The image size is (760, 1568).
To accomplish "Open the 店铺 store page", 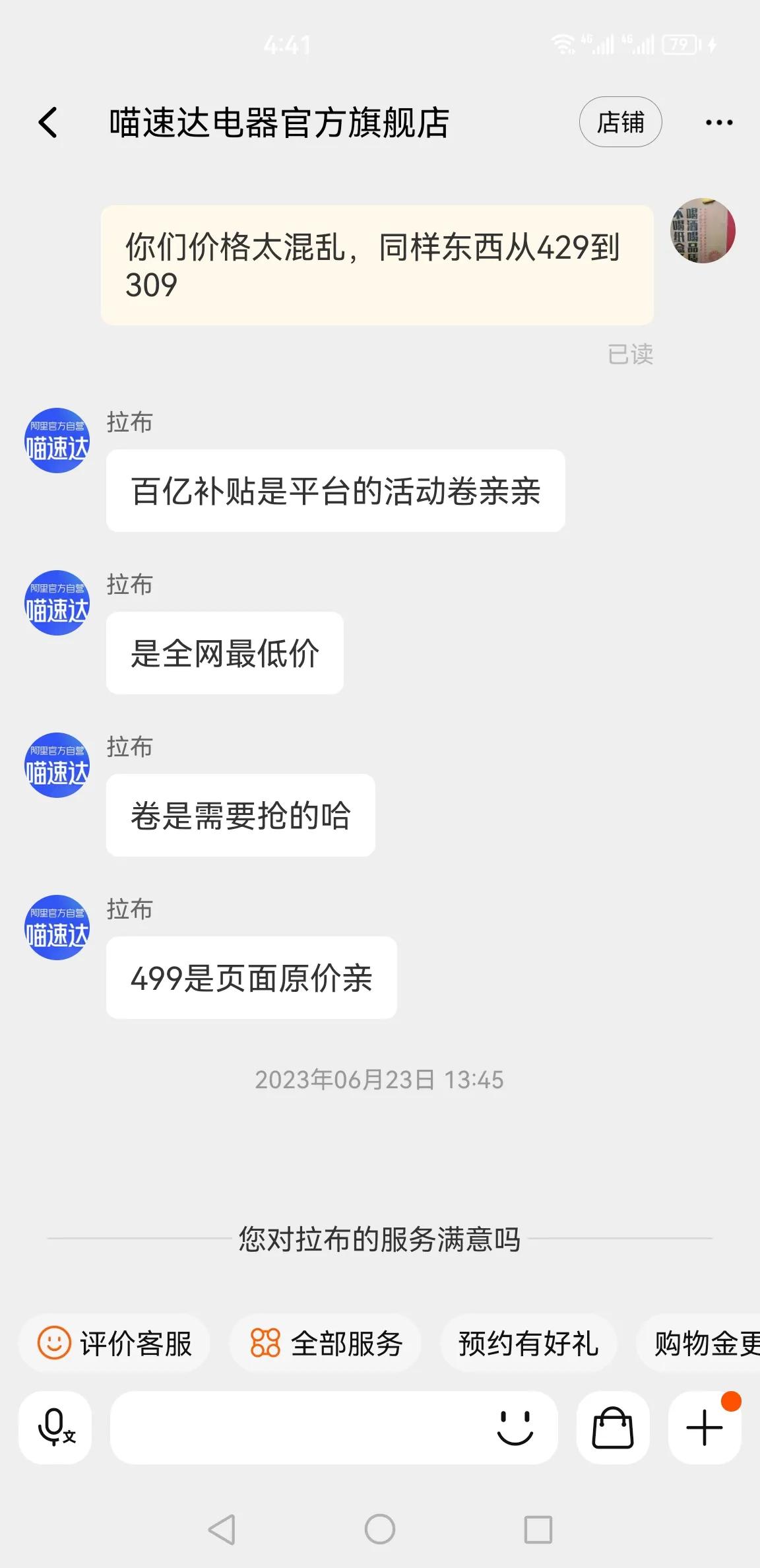I will tap(620, 123).
